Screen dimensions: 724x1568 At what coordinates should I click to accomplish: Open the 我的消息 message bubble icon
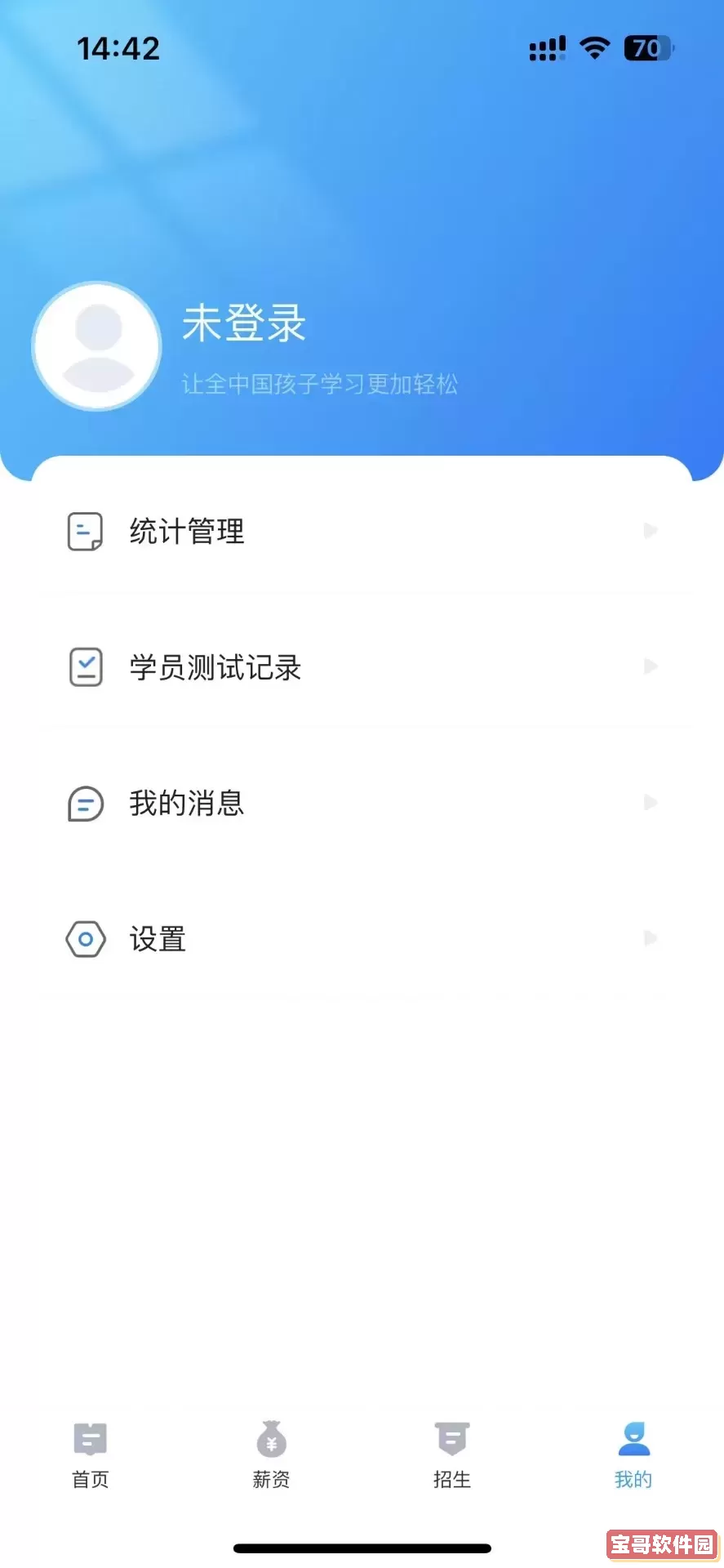(85, 803)
